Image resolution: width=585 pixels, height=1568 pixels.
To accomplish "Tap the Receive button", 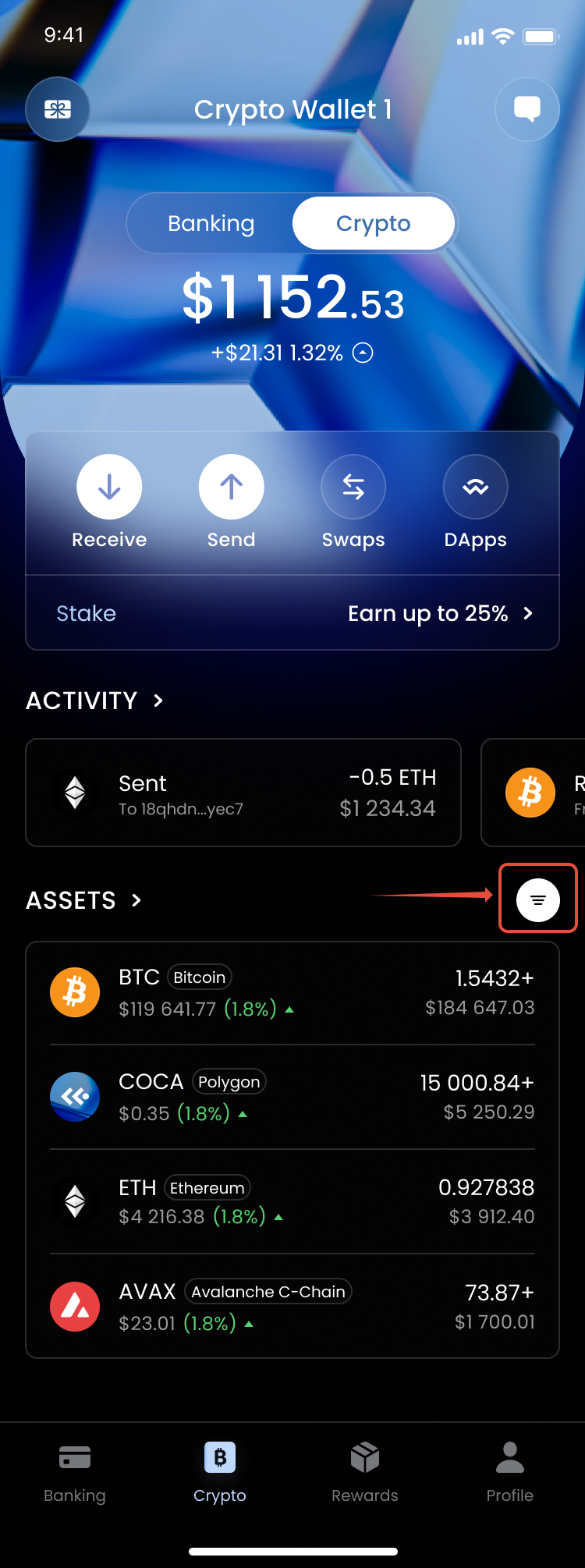I will (x=109, y=488).
